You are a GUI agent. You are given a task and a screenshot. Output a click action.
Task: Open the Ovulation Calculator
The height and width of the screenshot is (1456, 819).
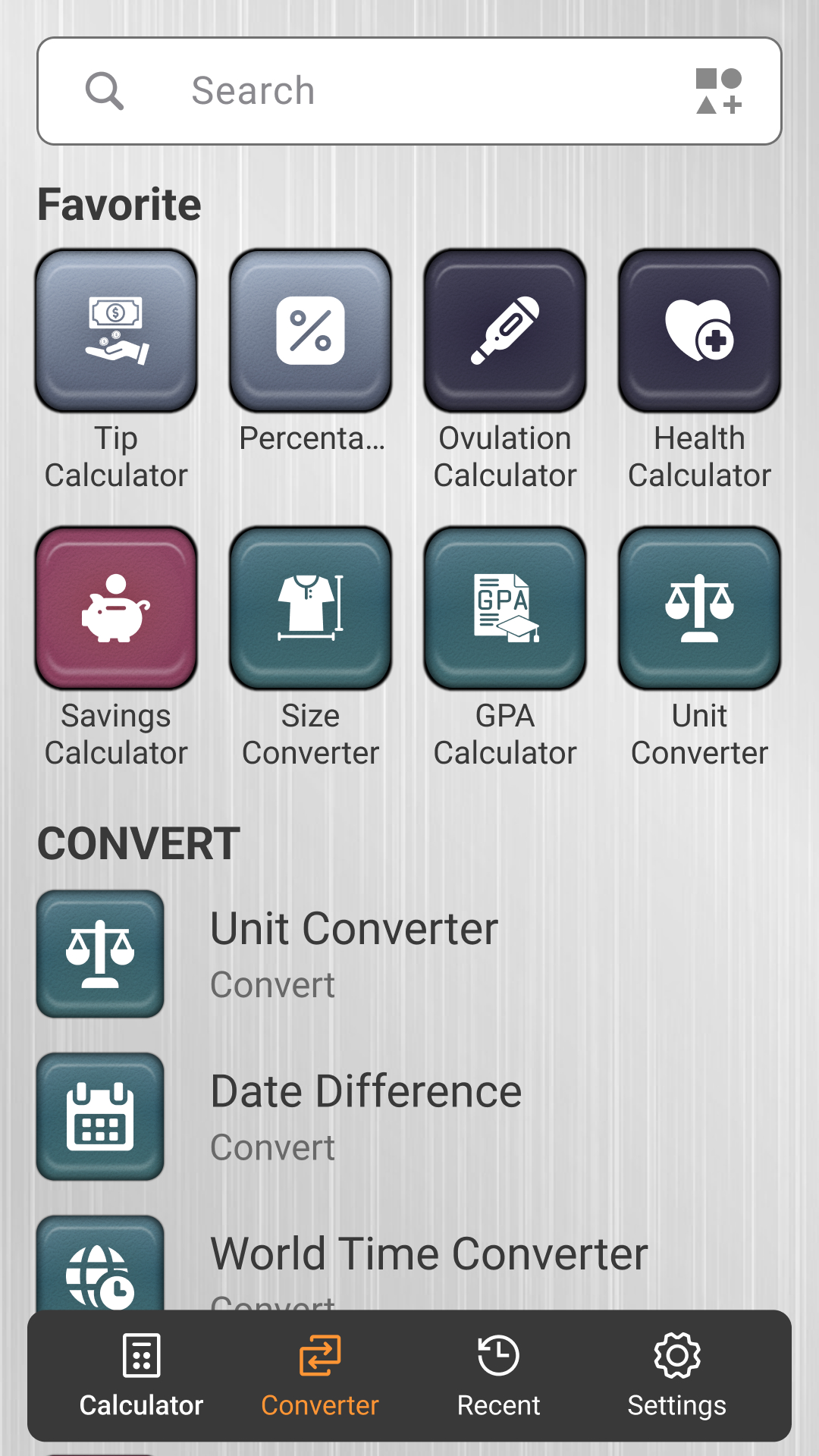(x=504, y=328)
